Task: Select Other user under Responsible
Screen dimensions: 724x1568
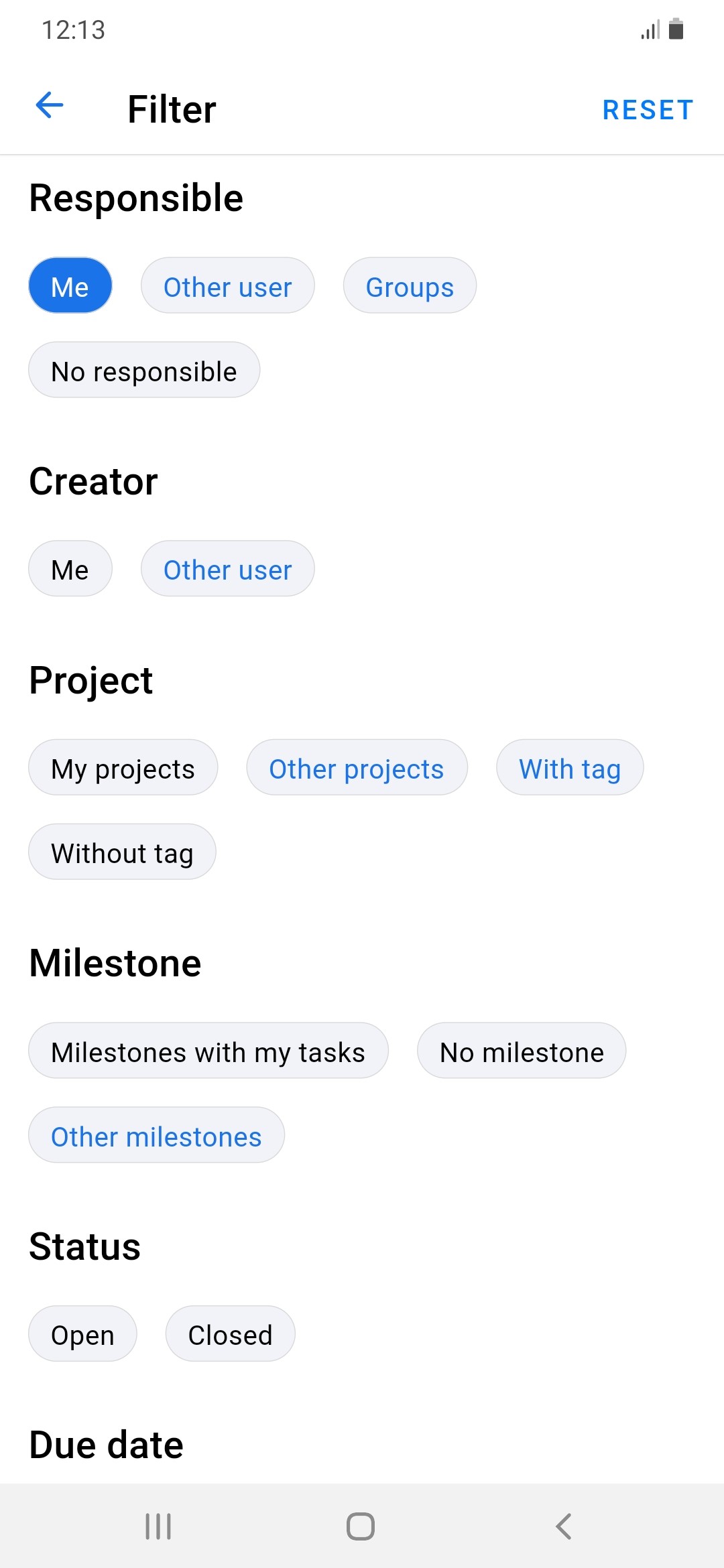Action: 228,285
